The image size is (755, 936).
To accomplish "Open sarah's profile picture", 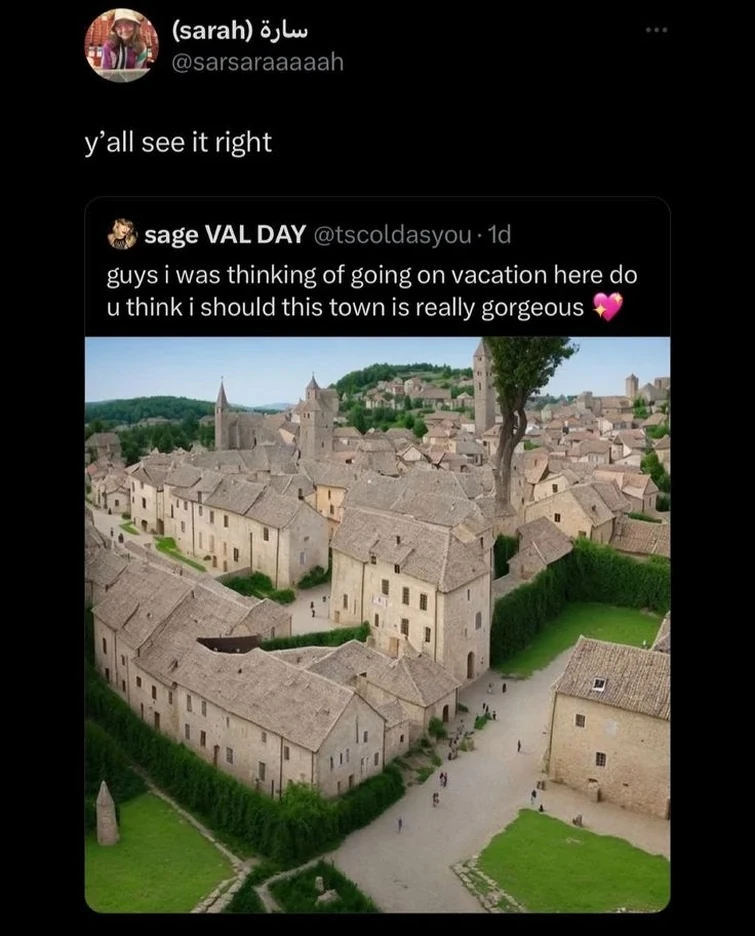I will (121, 45).
